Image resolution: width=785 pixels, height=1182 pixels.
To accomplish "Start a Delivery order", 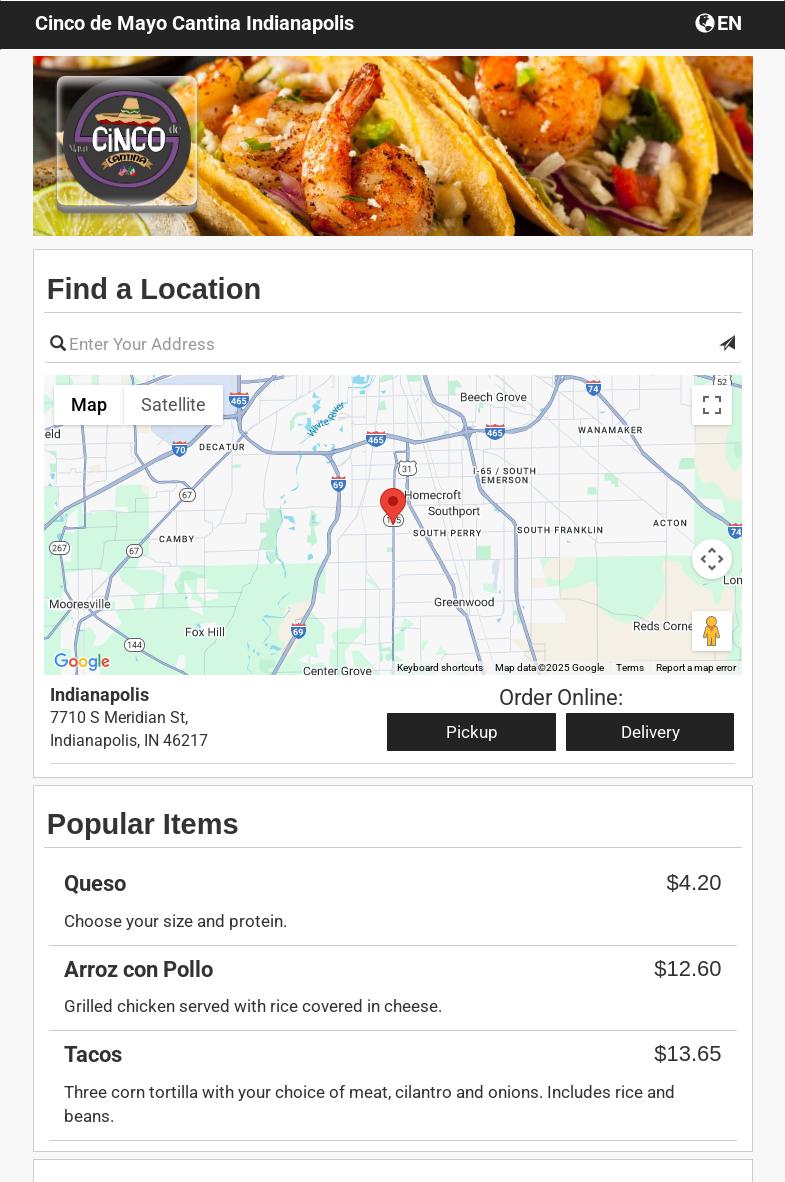I will (650, 732).
